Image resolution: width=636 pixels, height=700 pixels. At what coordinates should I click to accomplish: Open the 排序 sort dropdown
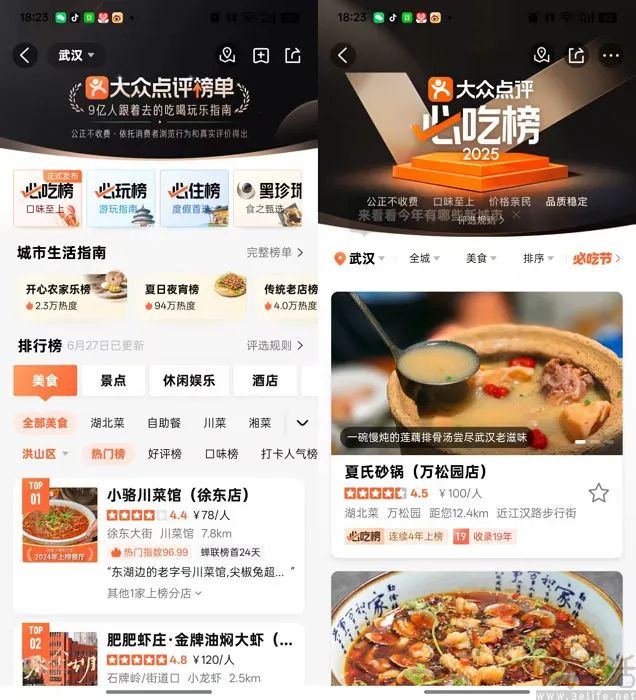tap(538, 258)
